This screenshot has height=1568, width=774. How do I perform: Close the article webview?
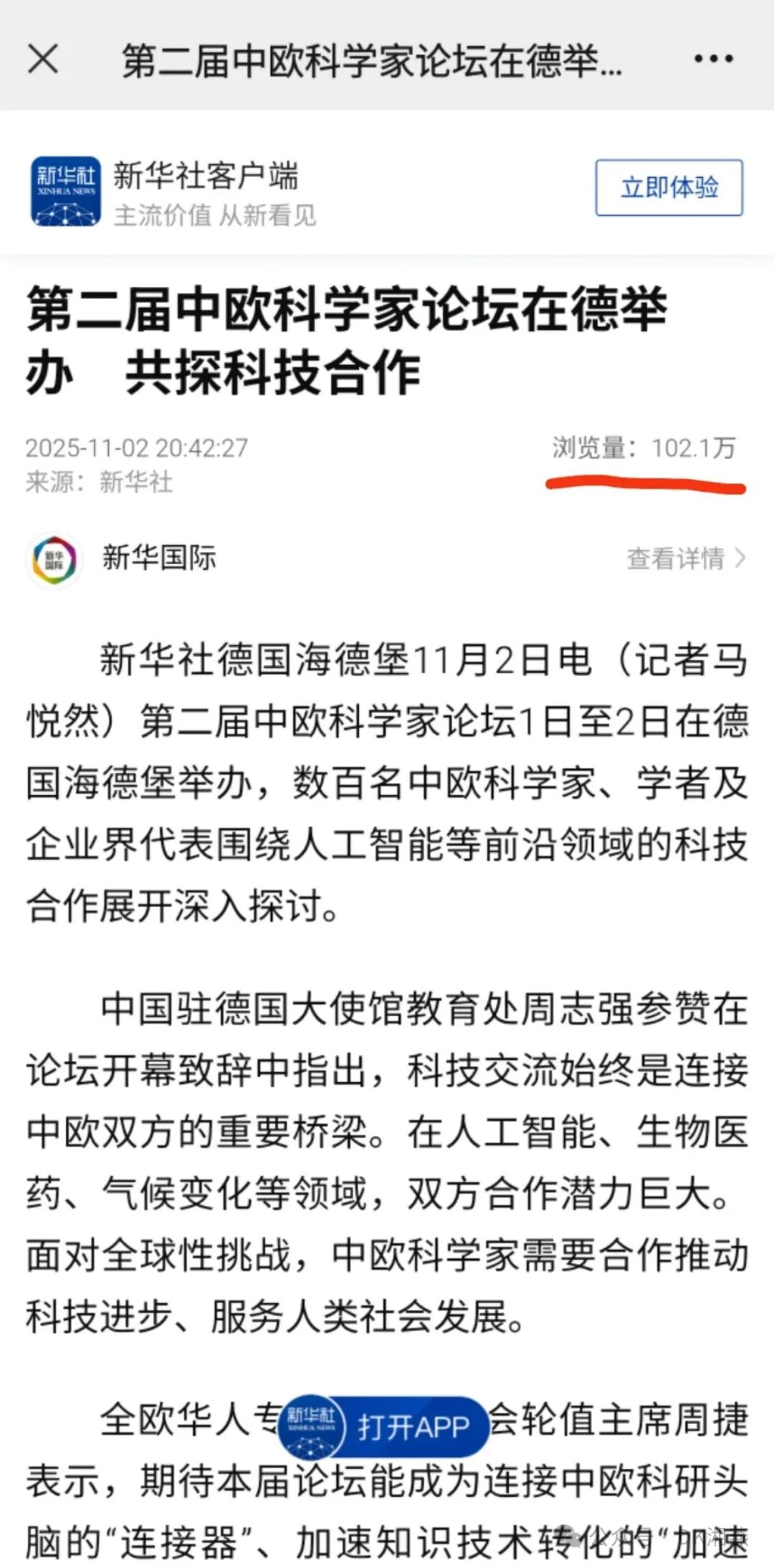43,59
